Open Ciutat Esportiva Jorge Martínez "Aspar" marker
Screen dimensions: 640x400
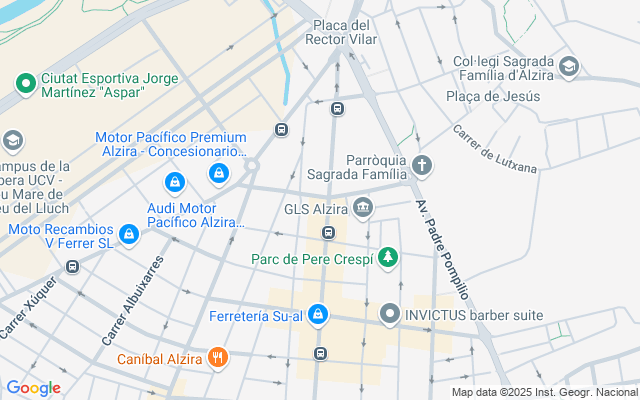pyautogui.click(x=24, y=79)
